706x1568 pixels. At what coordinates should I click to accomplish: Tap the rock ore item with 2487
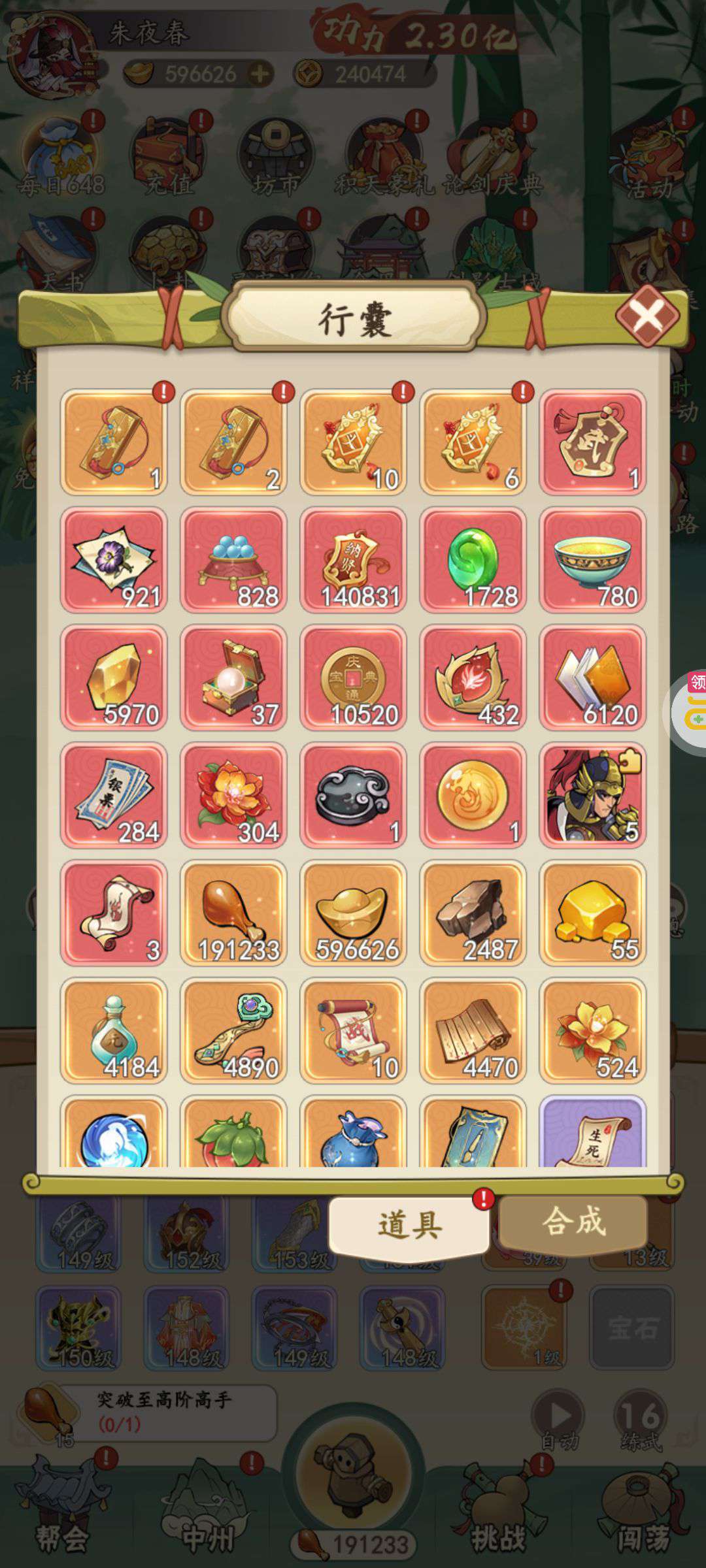pyautogui.click(x=473, y=913)
